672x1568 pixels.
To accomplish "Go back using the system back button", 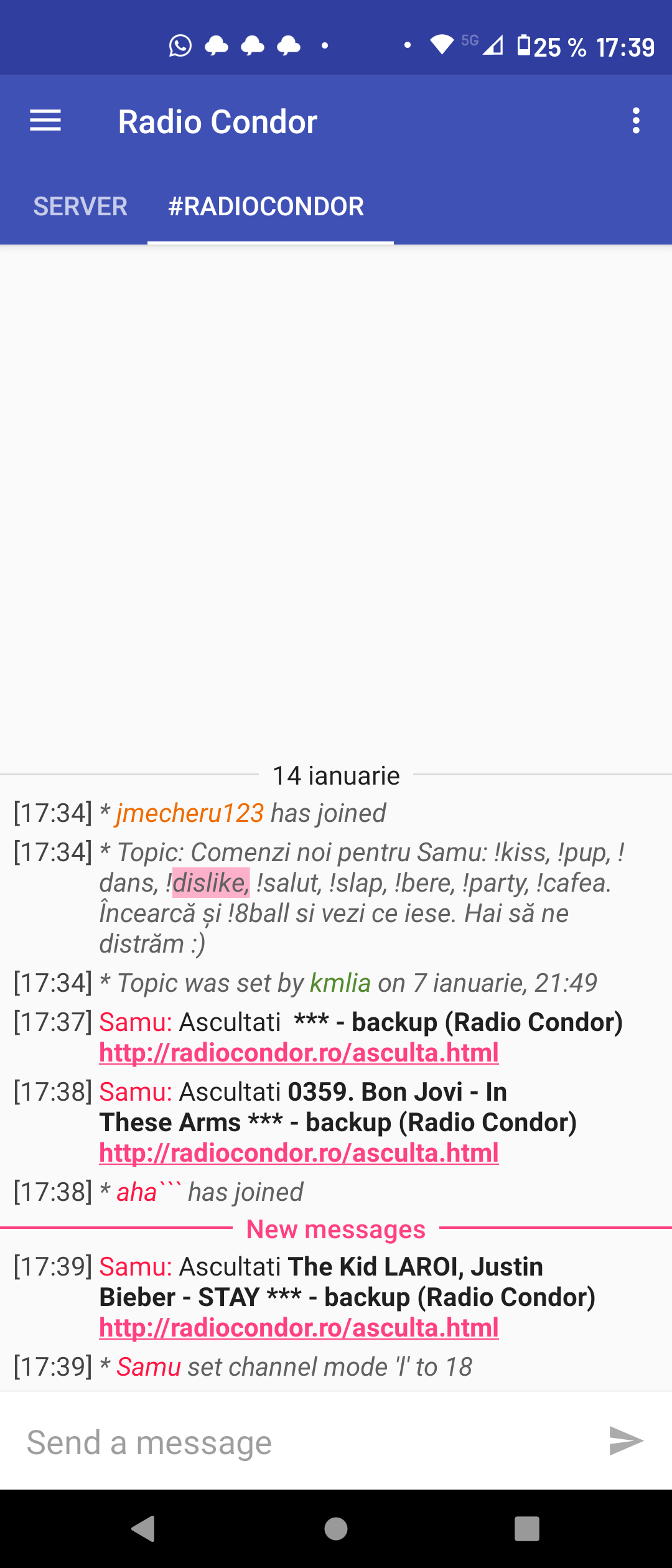I will (x=144, y=1528).
